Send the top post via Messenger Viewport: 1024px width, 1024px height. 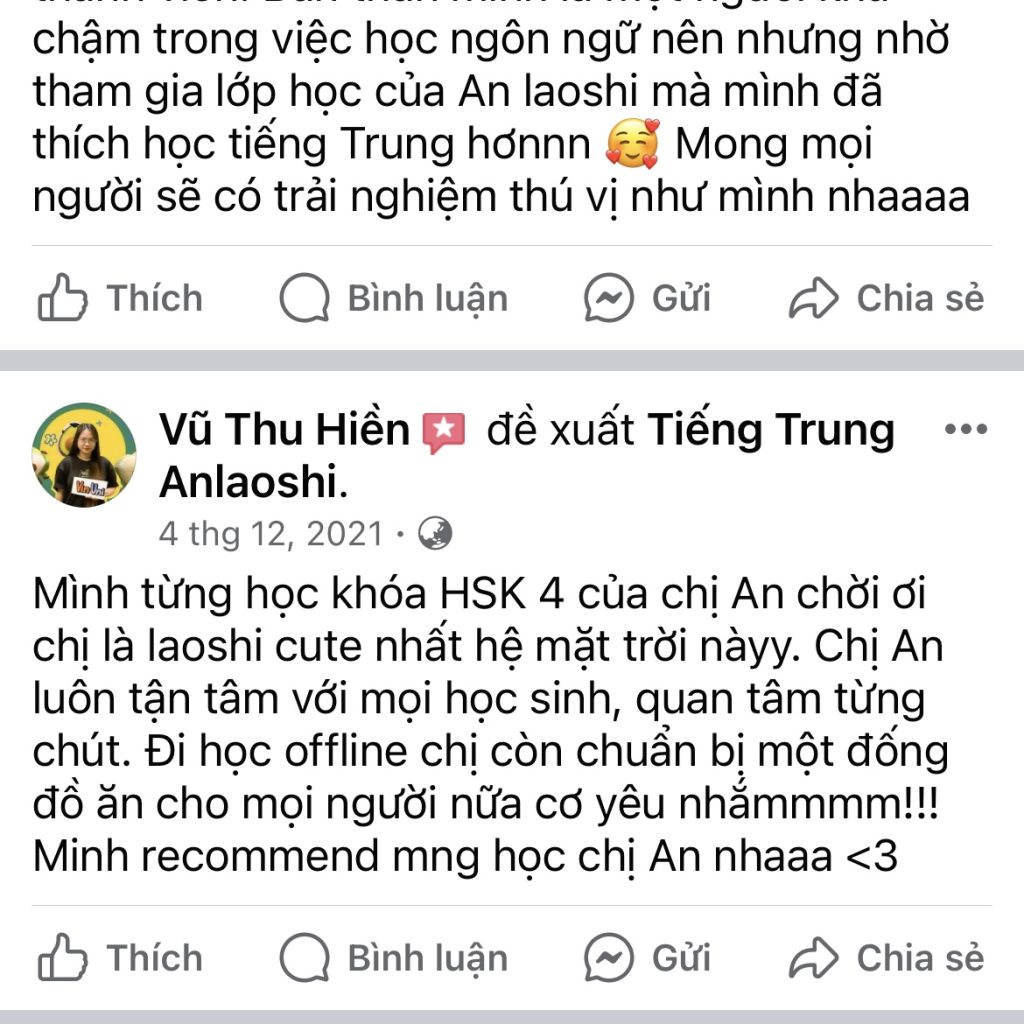(647, 298)
